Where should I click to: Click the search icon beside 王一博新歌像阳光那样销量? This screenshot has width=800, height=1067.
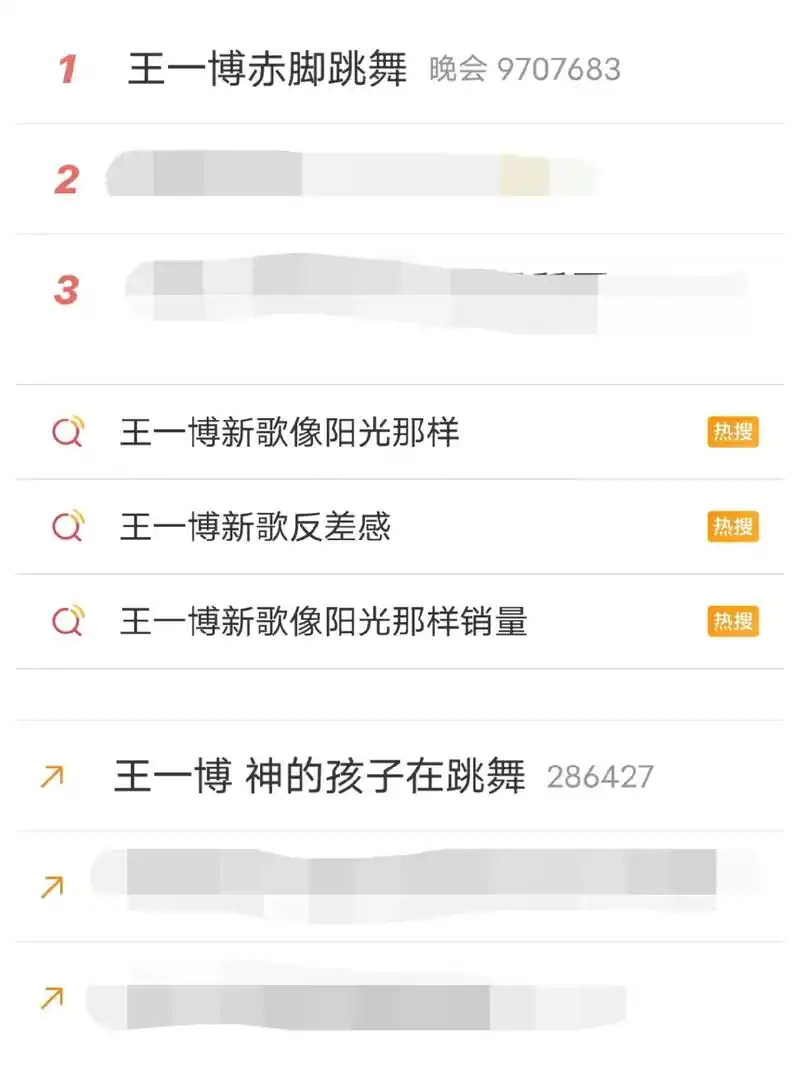(x=65, y=621)
